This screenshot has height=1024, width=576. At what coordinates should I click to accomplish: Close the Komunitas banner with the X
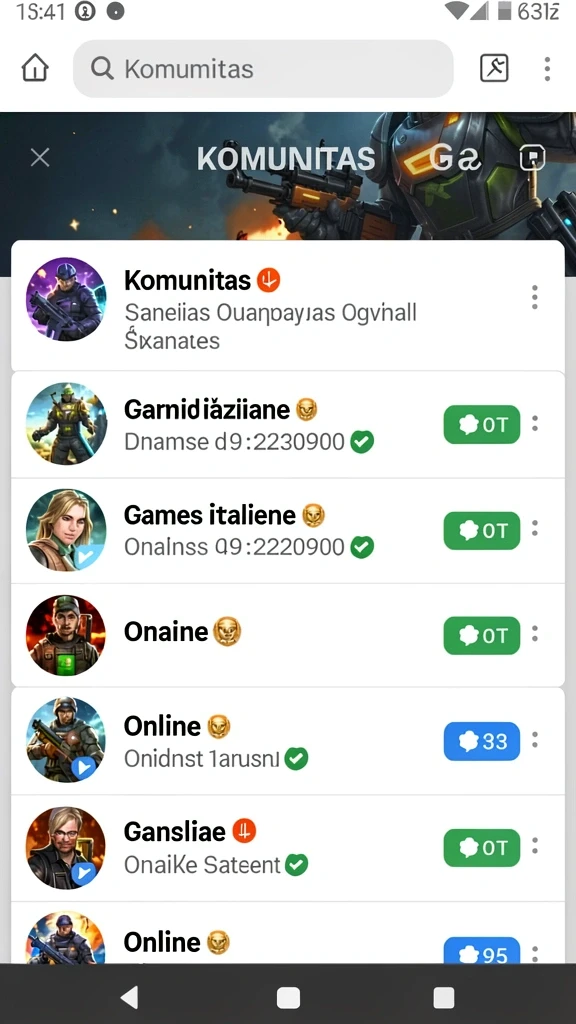tap(40, 157)
